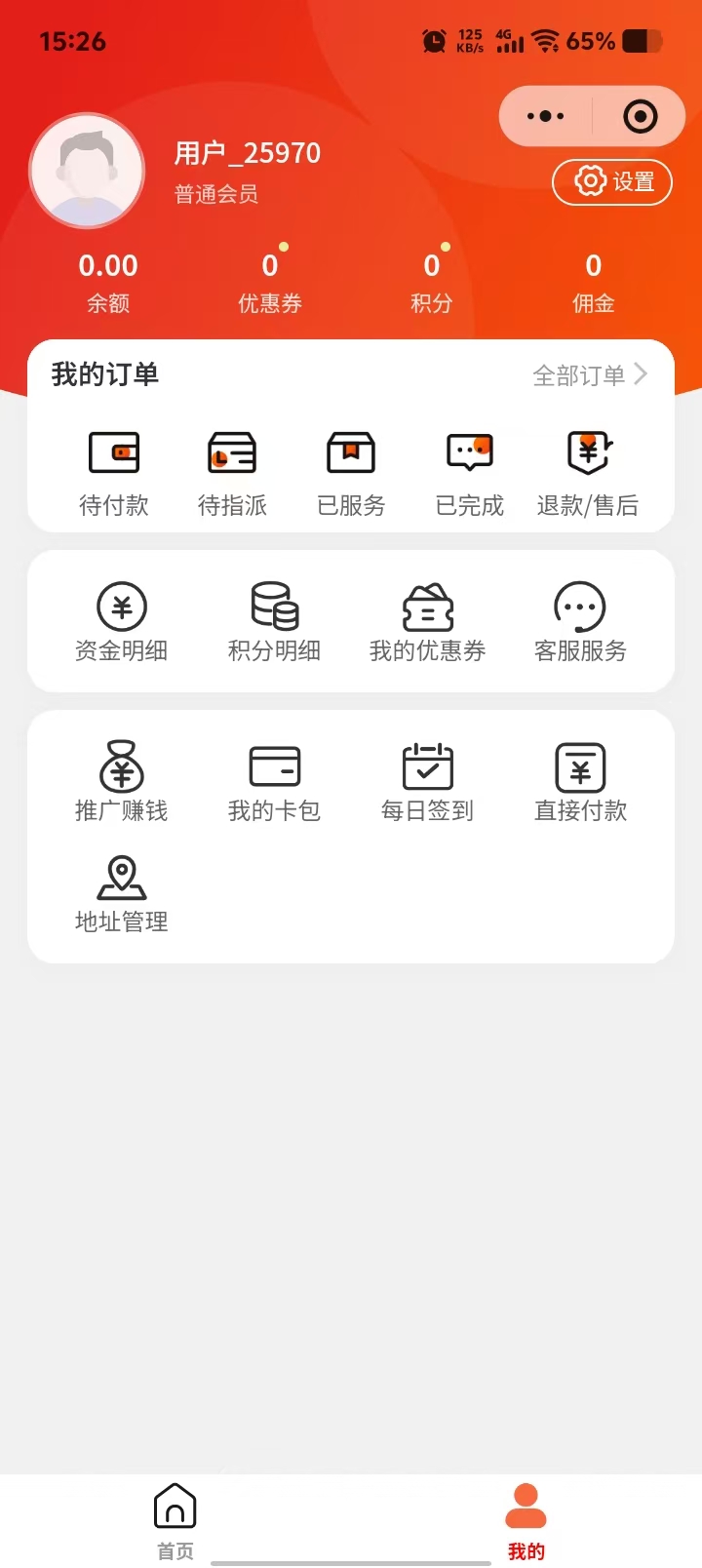This screenshot has height=1568, width=702.
Task: Close the mini-program with the circle icon
Action: point(640,117)
